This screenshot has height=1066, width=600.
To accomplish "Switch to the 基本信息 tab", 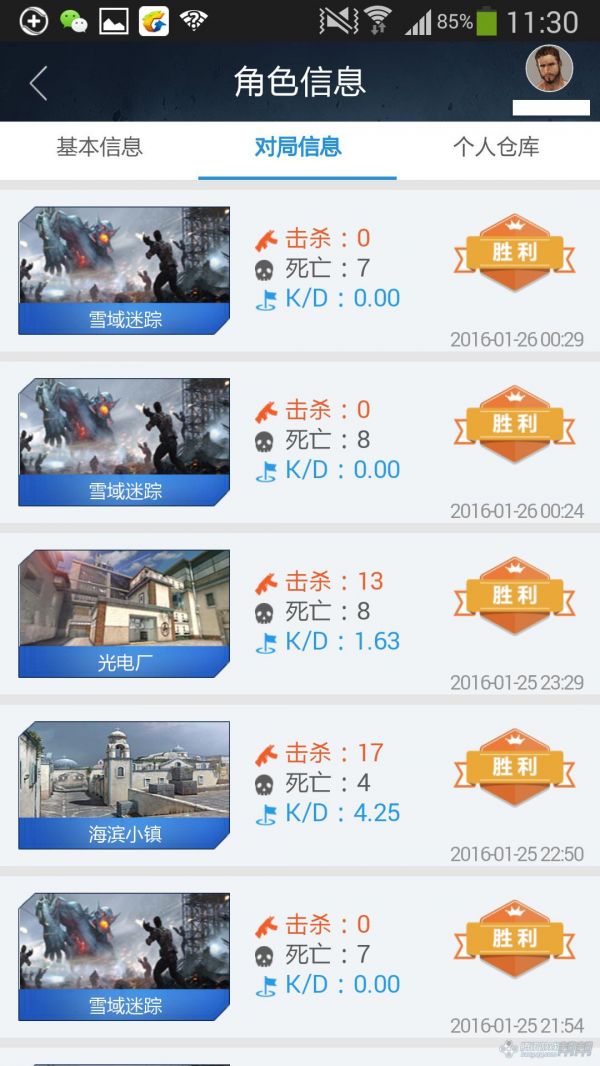I will (99, 148).
